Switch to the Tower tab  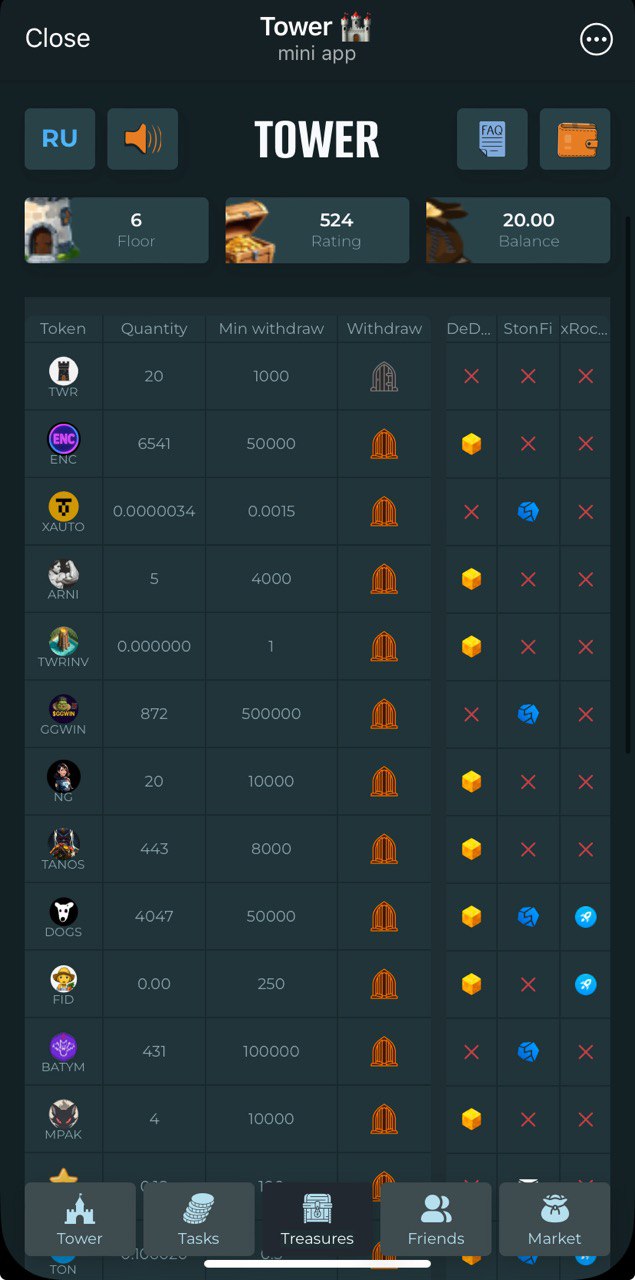pos(80,1220)
